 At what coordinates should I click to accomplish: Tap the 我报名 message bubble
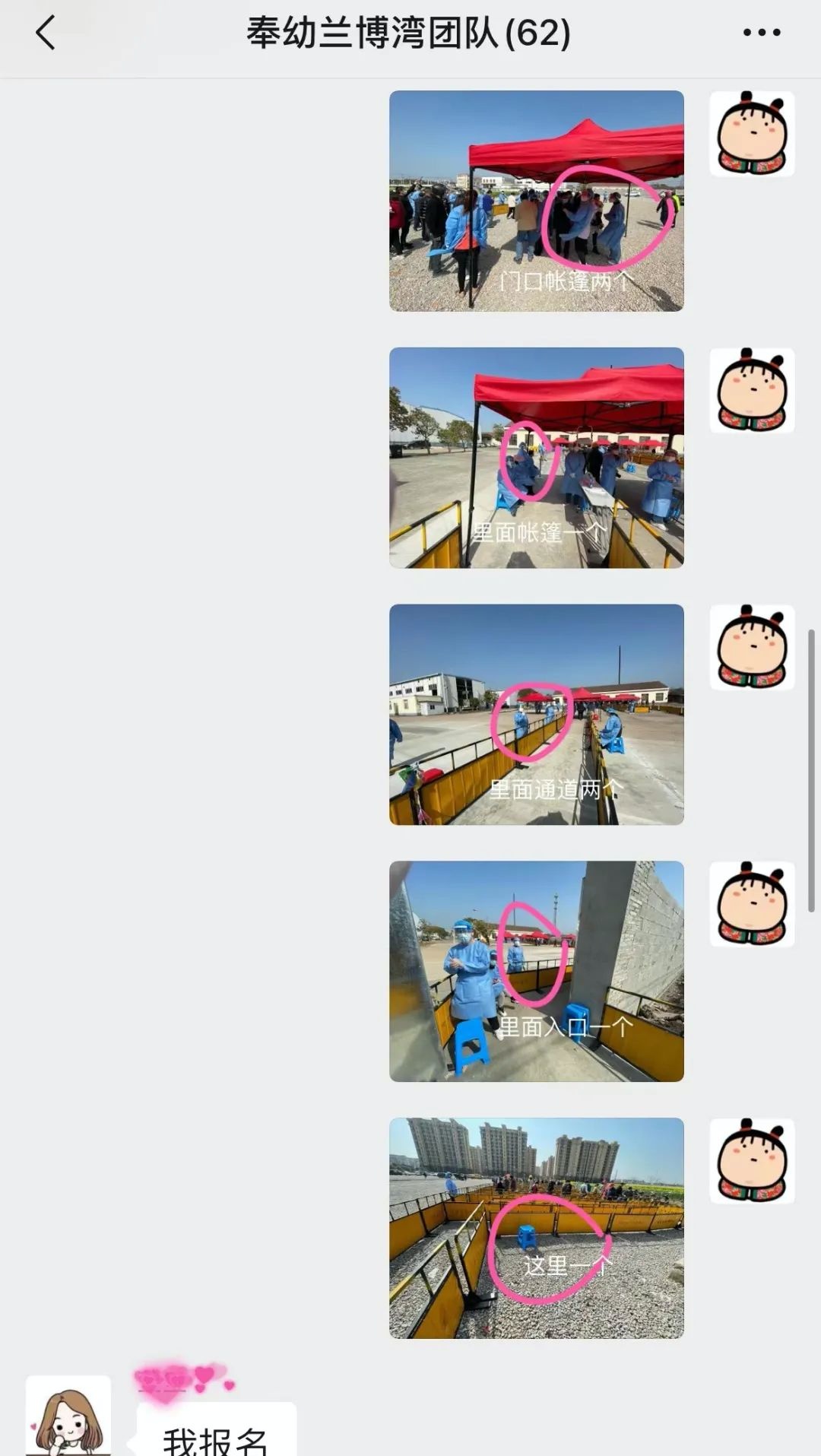pyautogui.click(x=217, y=1431)
